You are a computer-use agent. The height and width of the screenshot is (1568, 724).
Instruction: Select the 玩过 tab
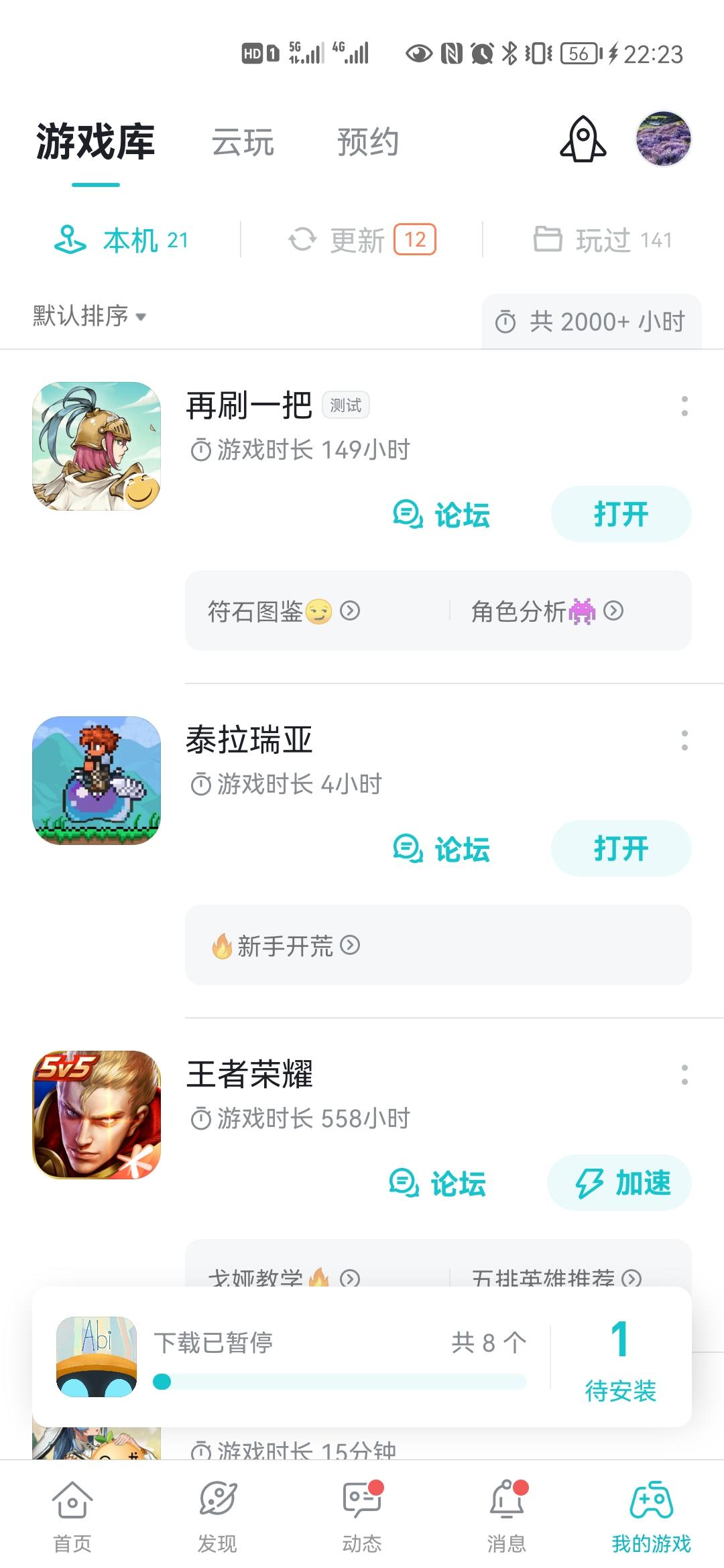point(603,240)
